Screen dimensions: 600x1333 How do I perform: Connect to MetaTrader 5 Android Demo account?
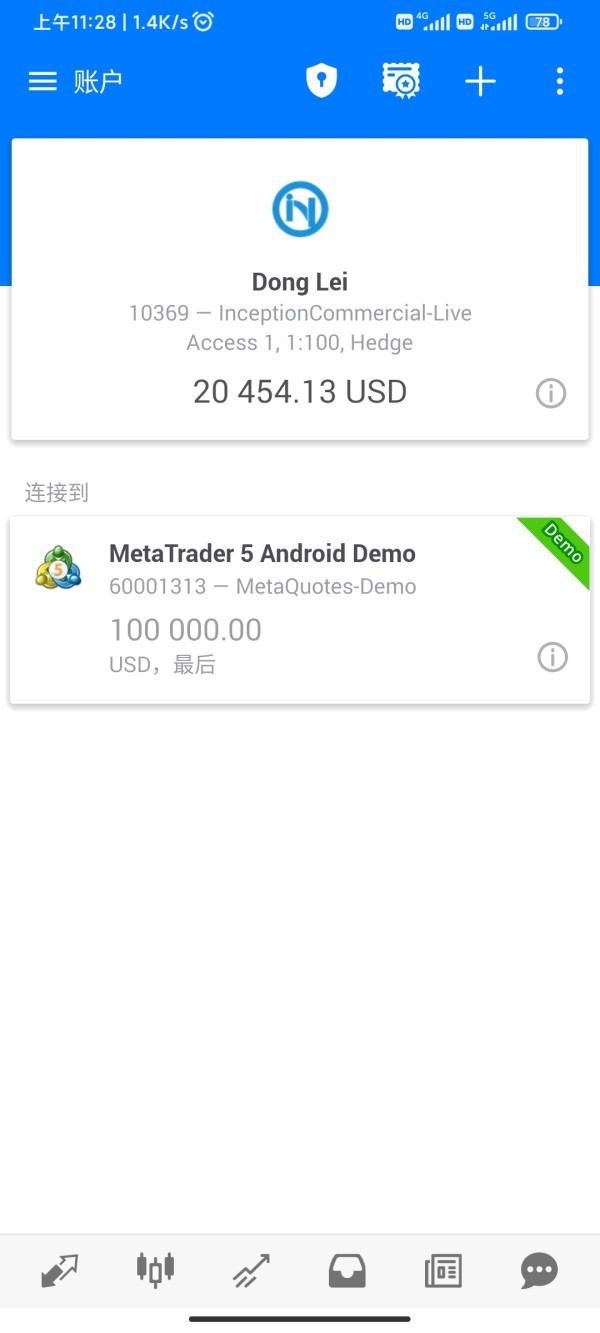(300, 610)
